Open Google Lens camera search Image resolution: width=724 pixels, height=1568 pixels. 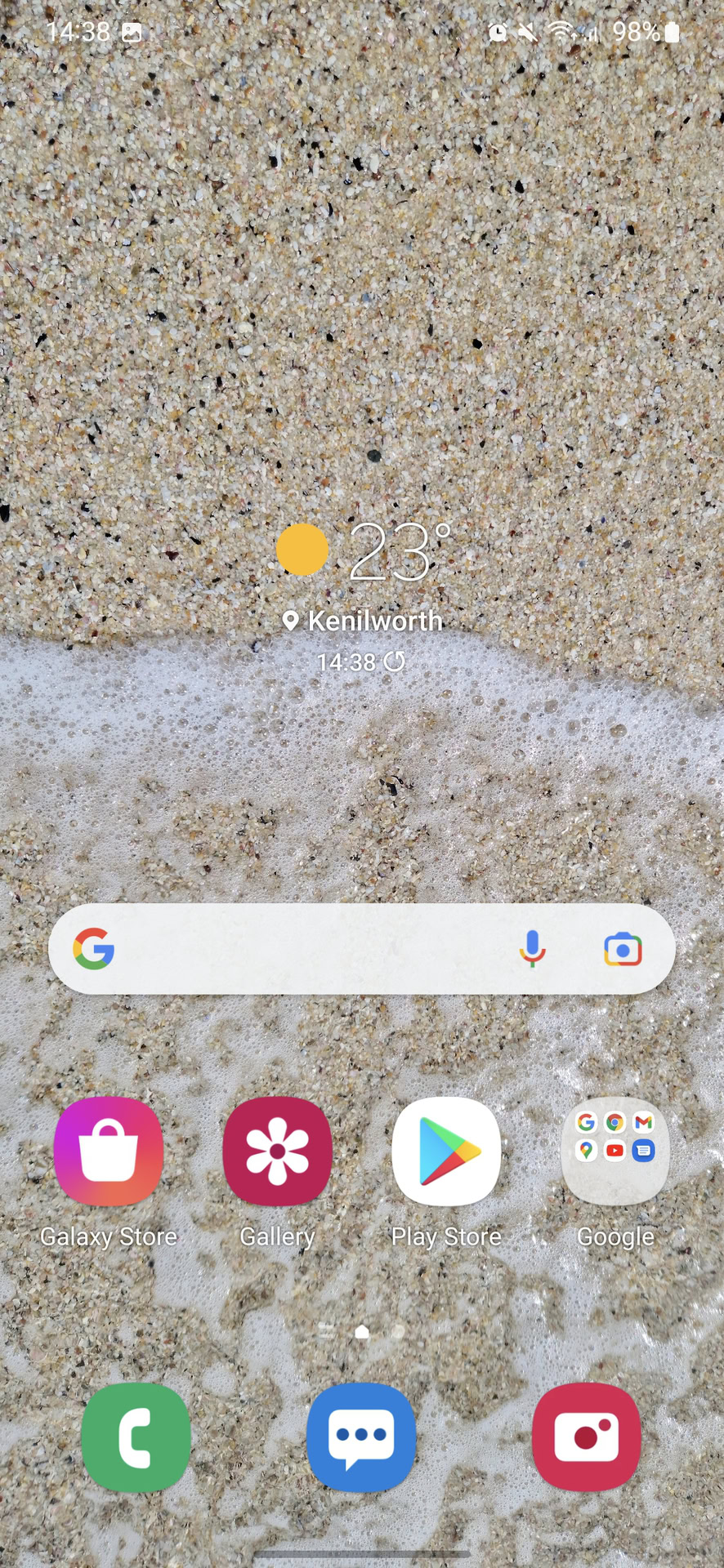point(623,949)
